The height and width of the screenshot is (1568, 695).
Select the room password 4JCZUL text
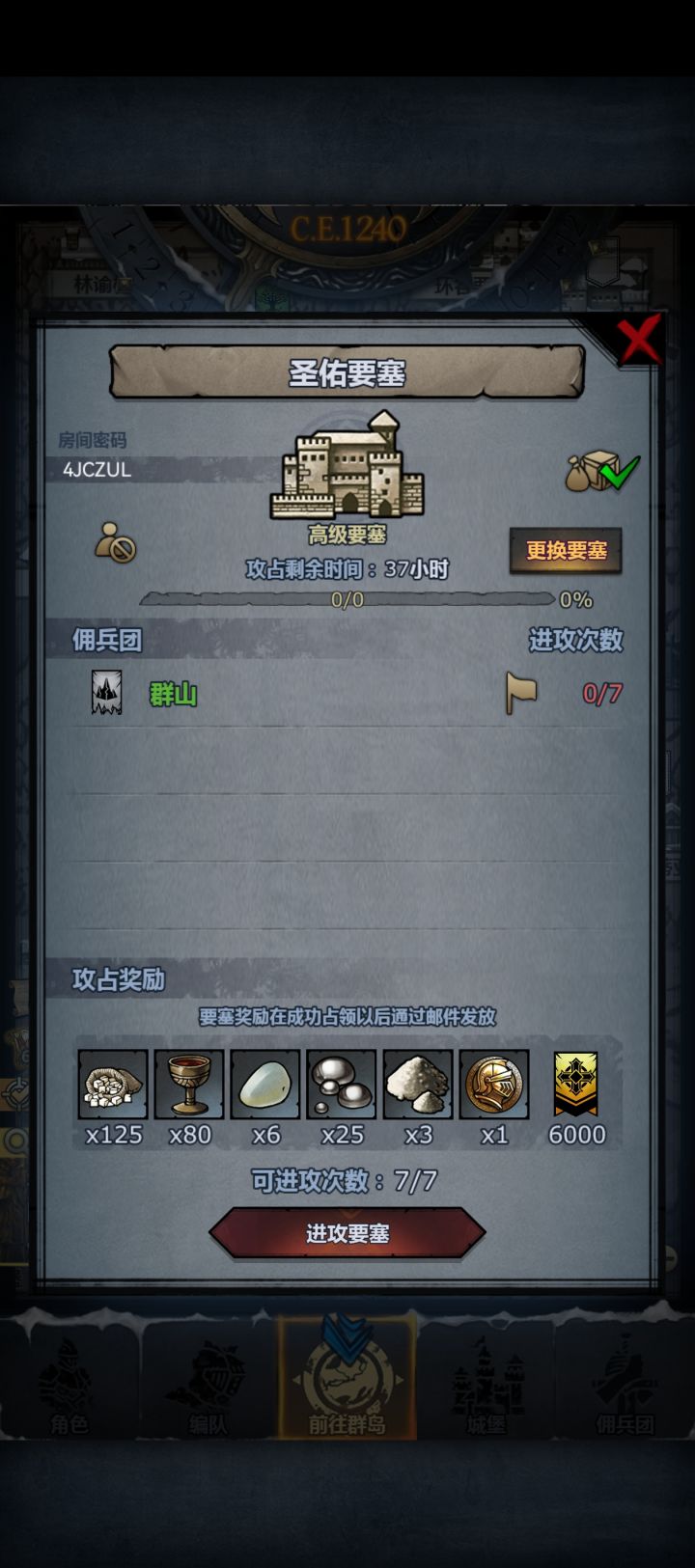point(98,471)
